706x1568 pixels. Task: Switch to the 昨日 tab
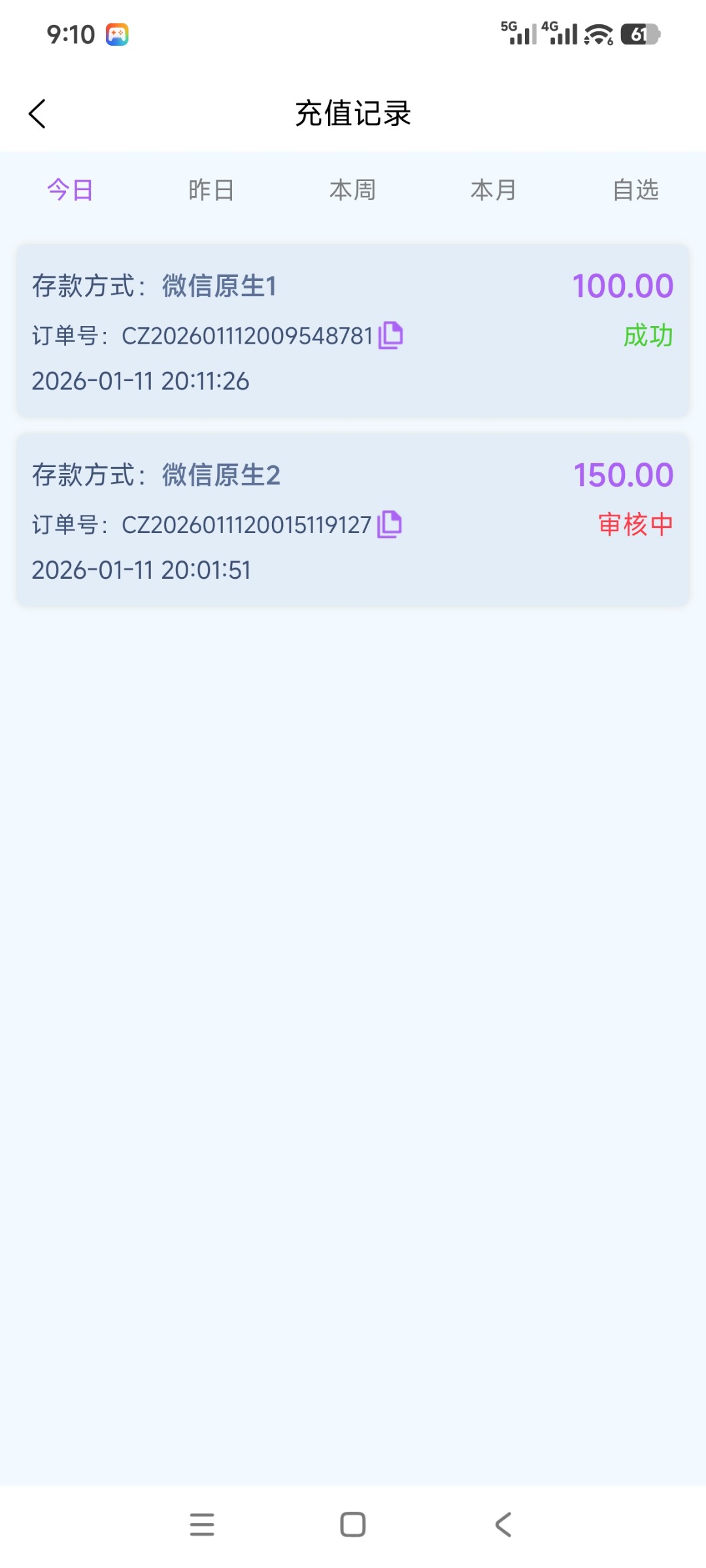pos(211,190)
